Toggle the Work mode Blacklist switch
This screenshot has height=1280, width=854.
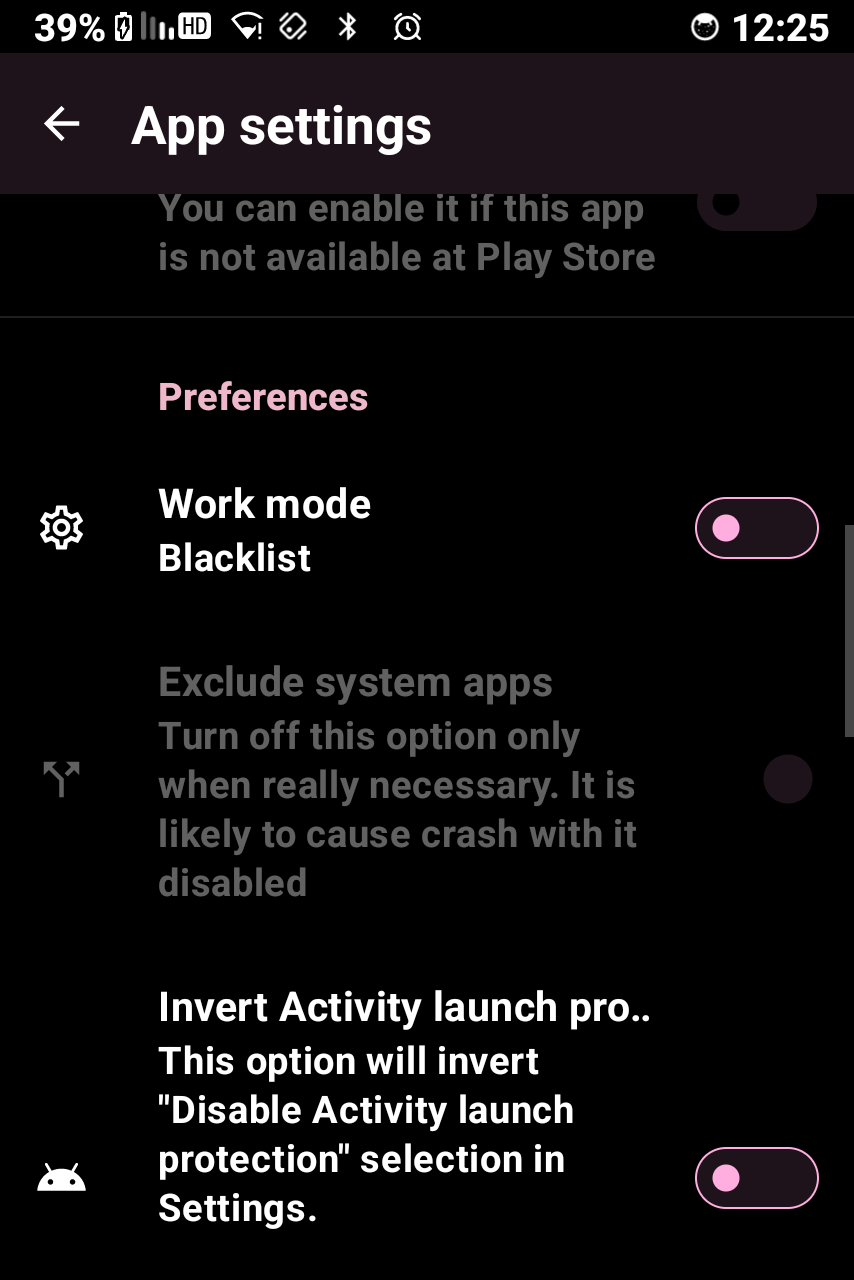pyautogui.click(x=756, y=528)
